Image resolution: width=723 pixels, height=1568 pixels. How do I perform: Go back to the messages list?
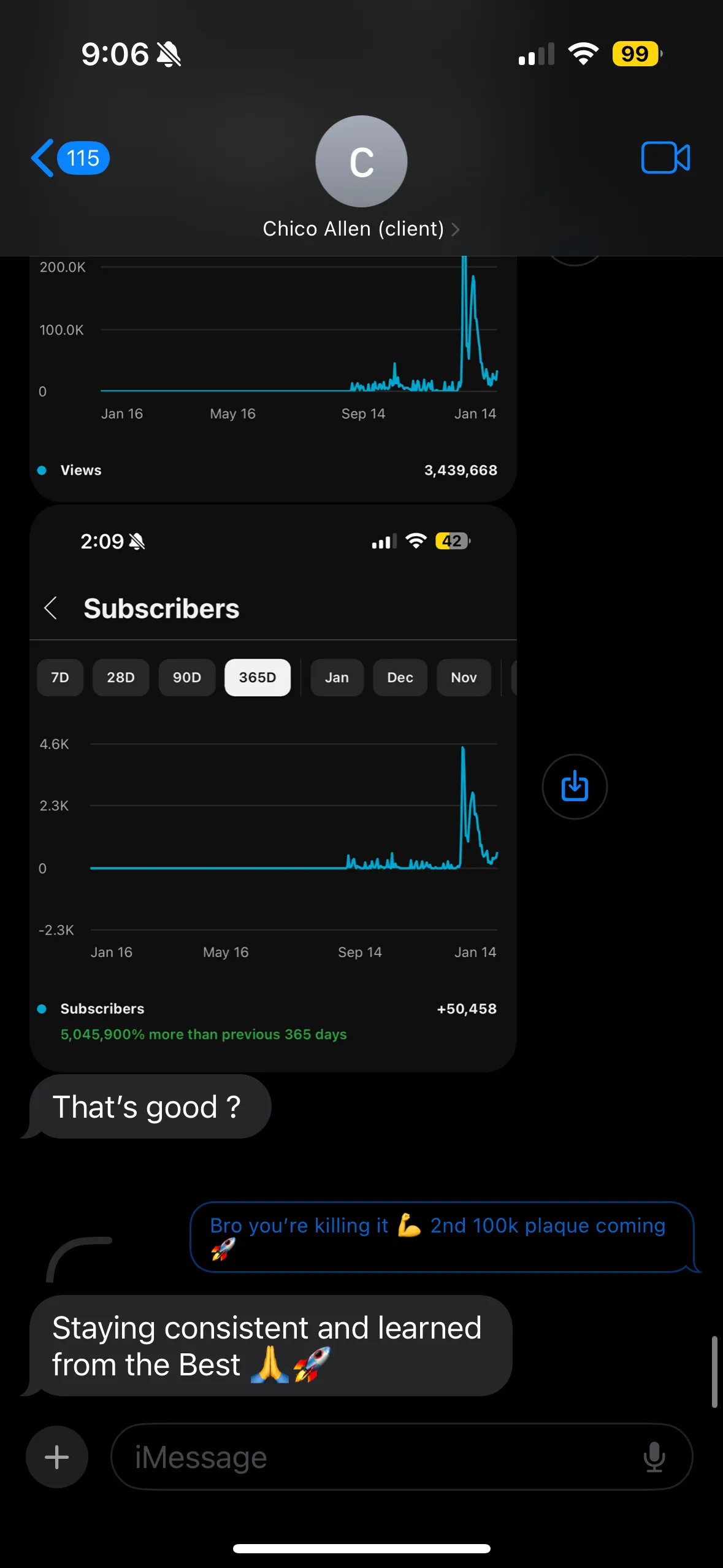69,158
